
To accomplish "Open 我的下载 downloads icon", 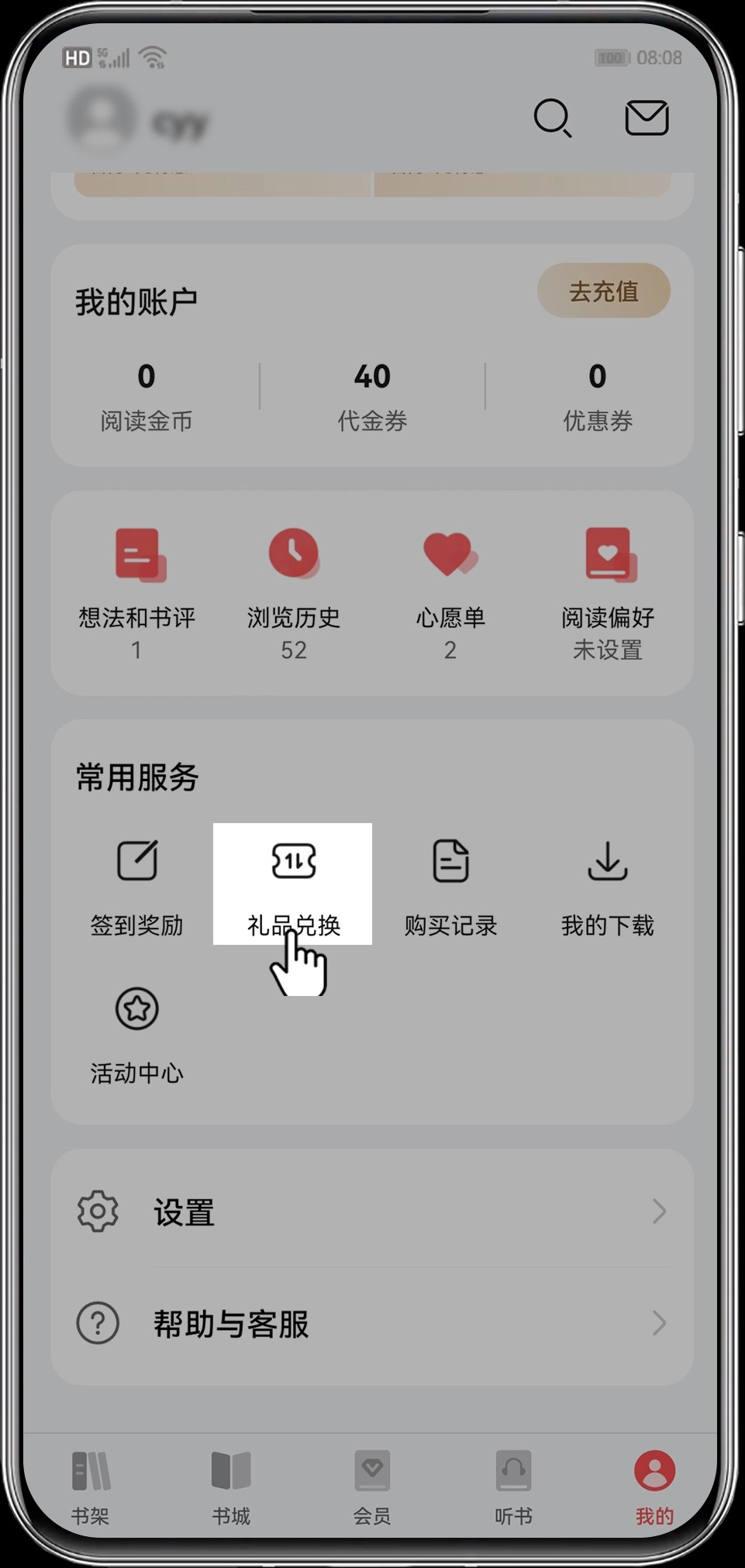I will click(x=608, y=862).
